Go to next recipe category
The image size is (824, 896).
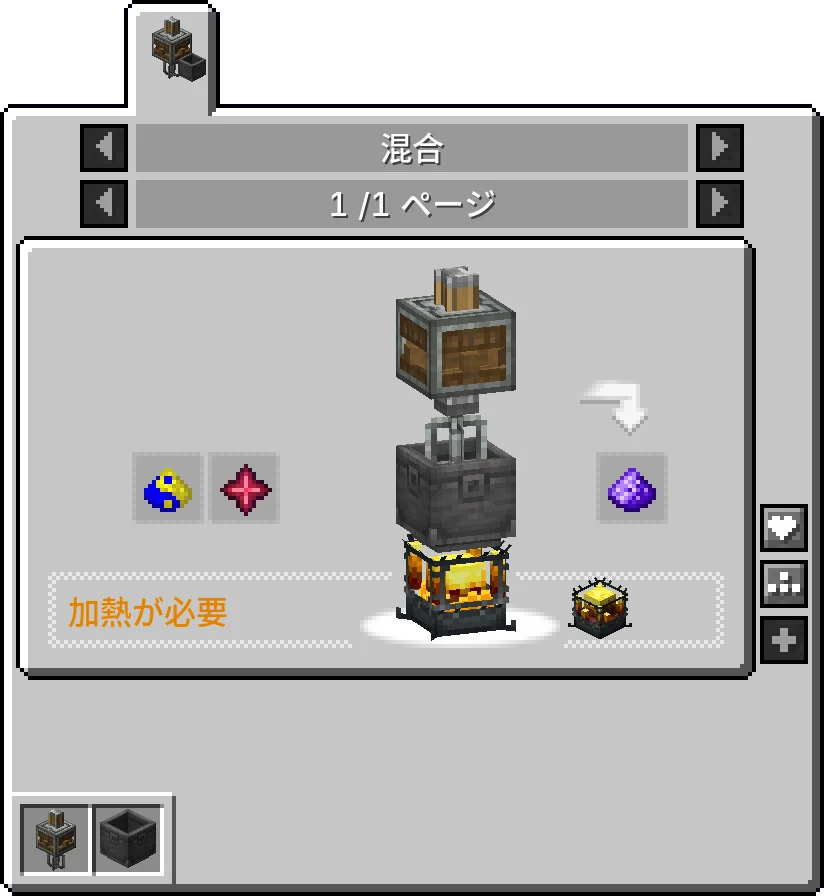pyautogui.click(x=720, y=148)
